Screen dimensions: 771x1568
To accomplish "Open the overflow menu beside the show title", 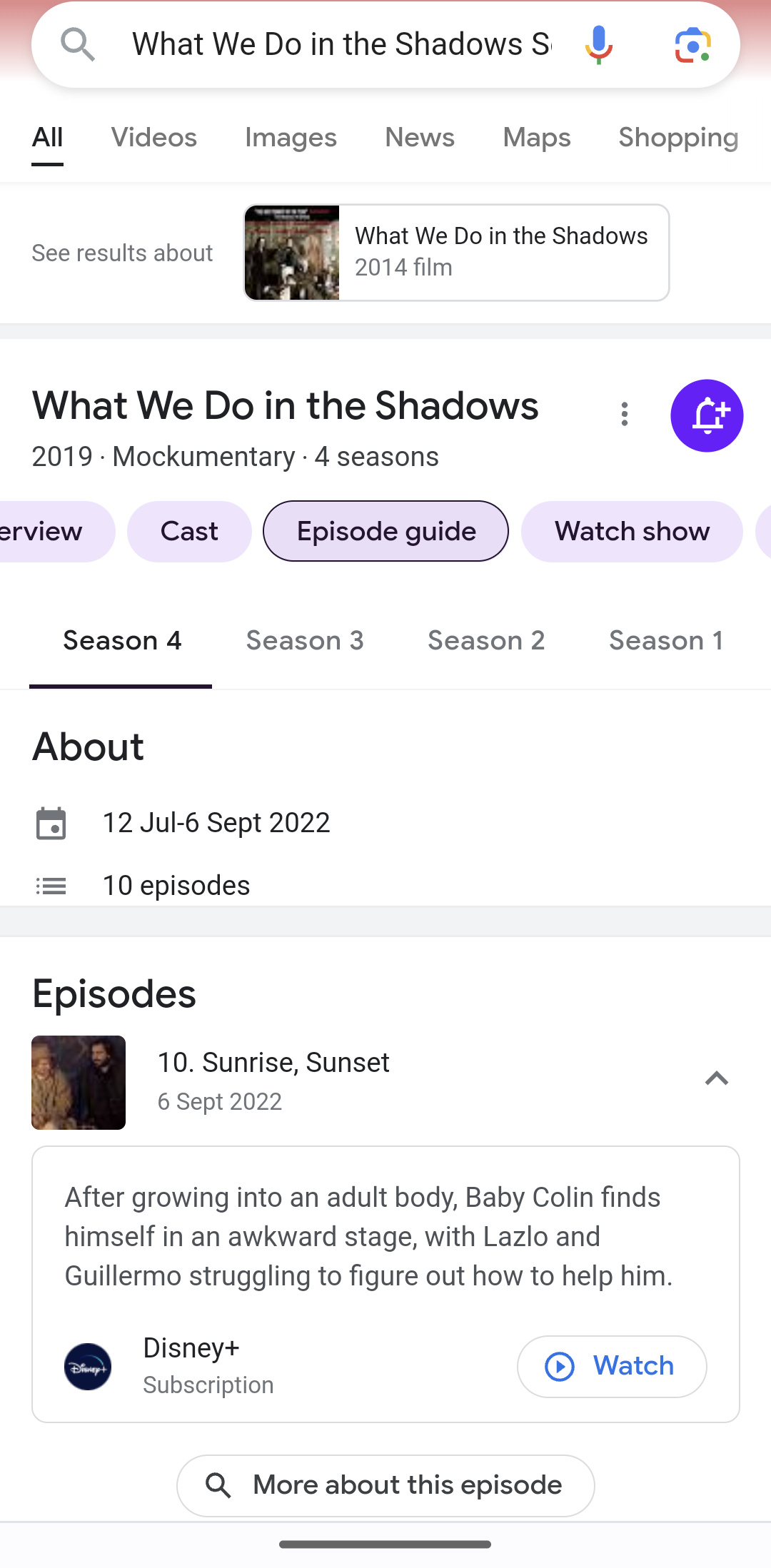I will click(625, 414).
